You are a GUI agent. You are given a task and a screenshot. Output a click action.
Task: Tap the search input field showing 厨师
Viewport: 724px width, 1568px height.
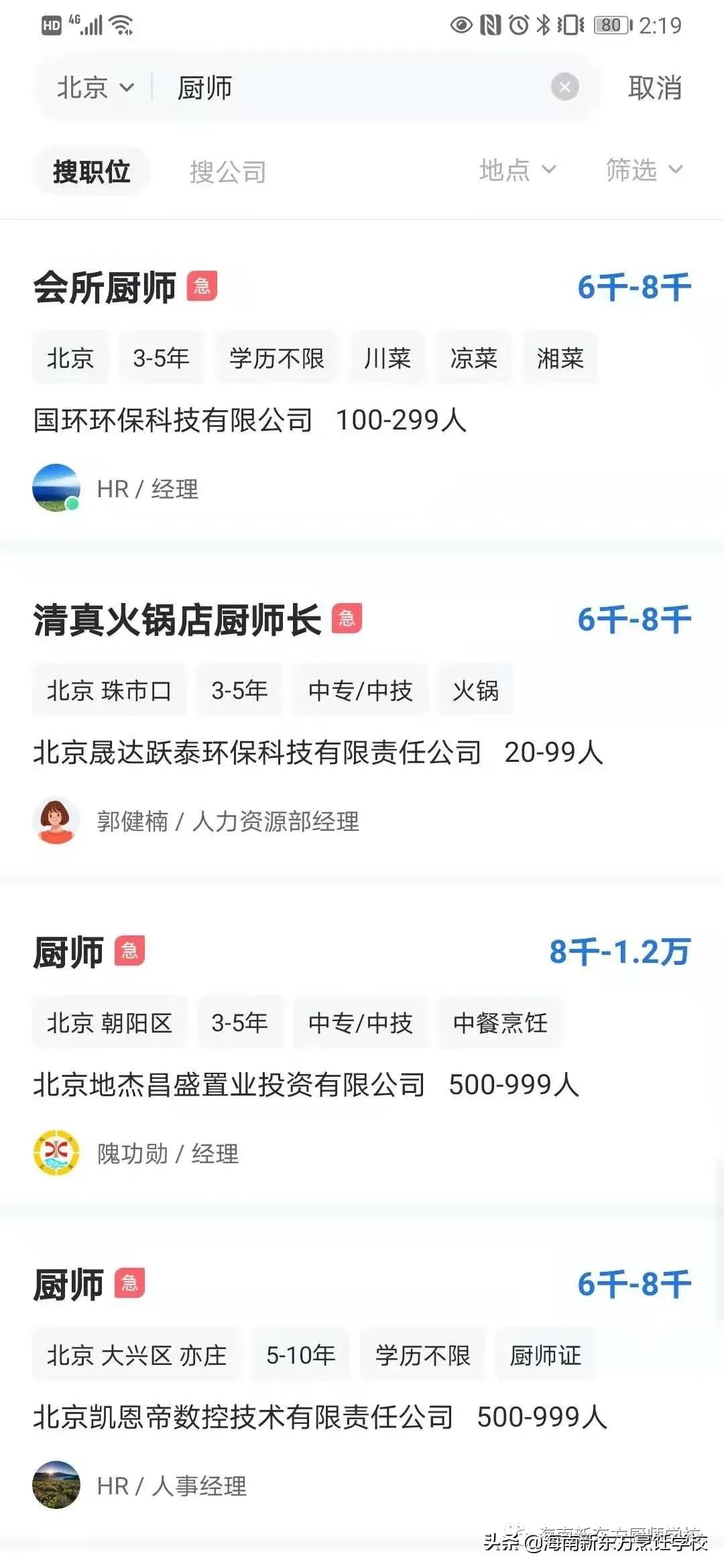(x=335, y=88)
